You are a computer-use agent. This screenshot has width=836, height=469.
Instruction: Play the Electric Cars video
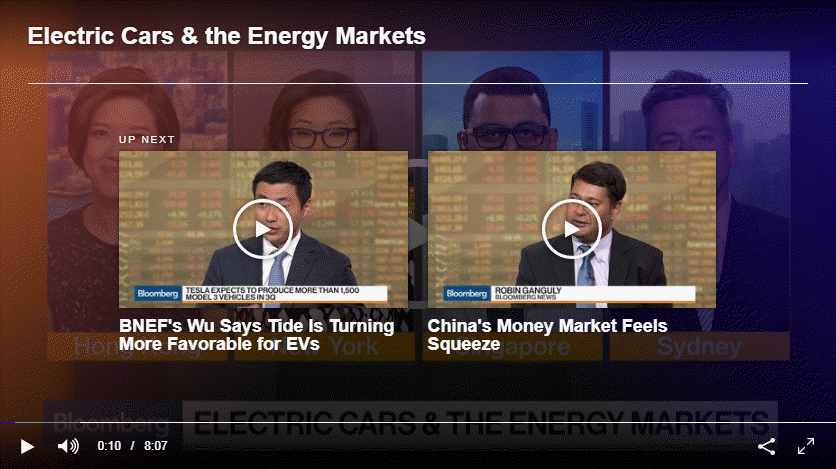click(x=27, y=446)
